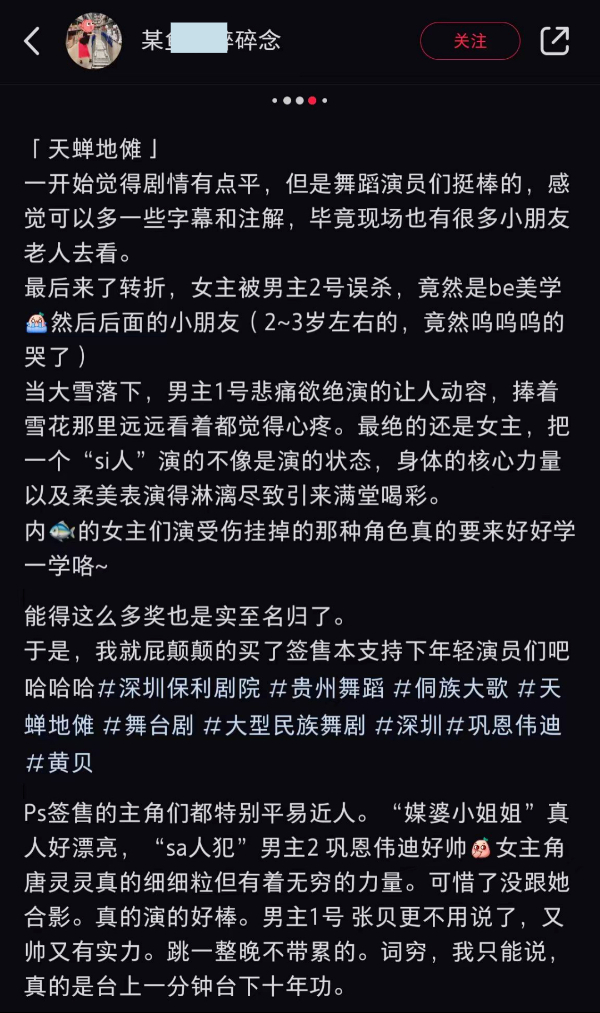The image size is (600, 1013).
Task: Open the author's profile avatar
Action: (94, 41)
